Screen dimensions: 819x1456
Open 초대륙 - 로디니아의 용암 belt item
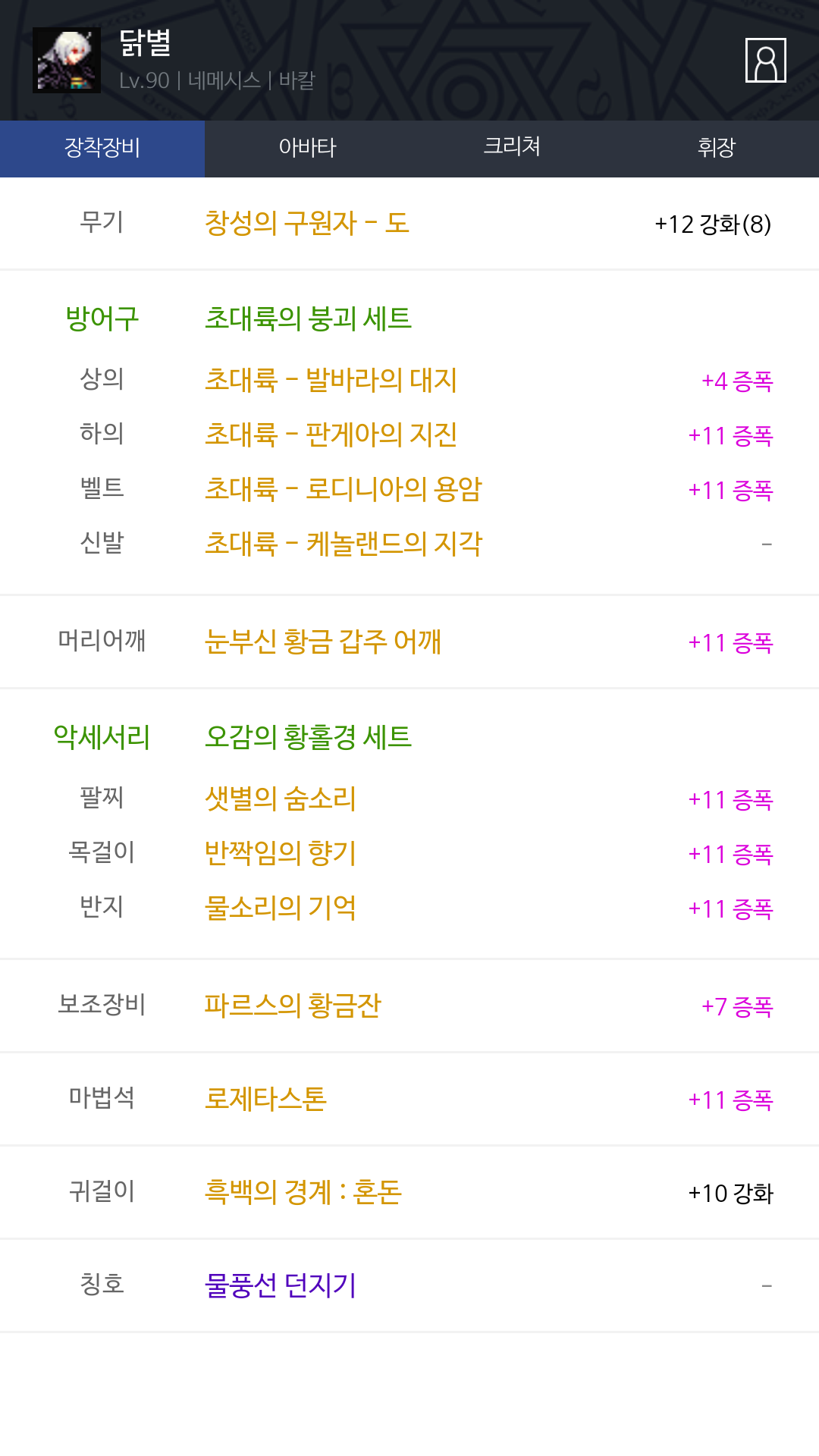click(344, 489)
